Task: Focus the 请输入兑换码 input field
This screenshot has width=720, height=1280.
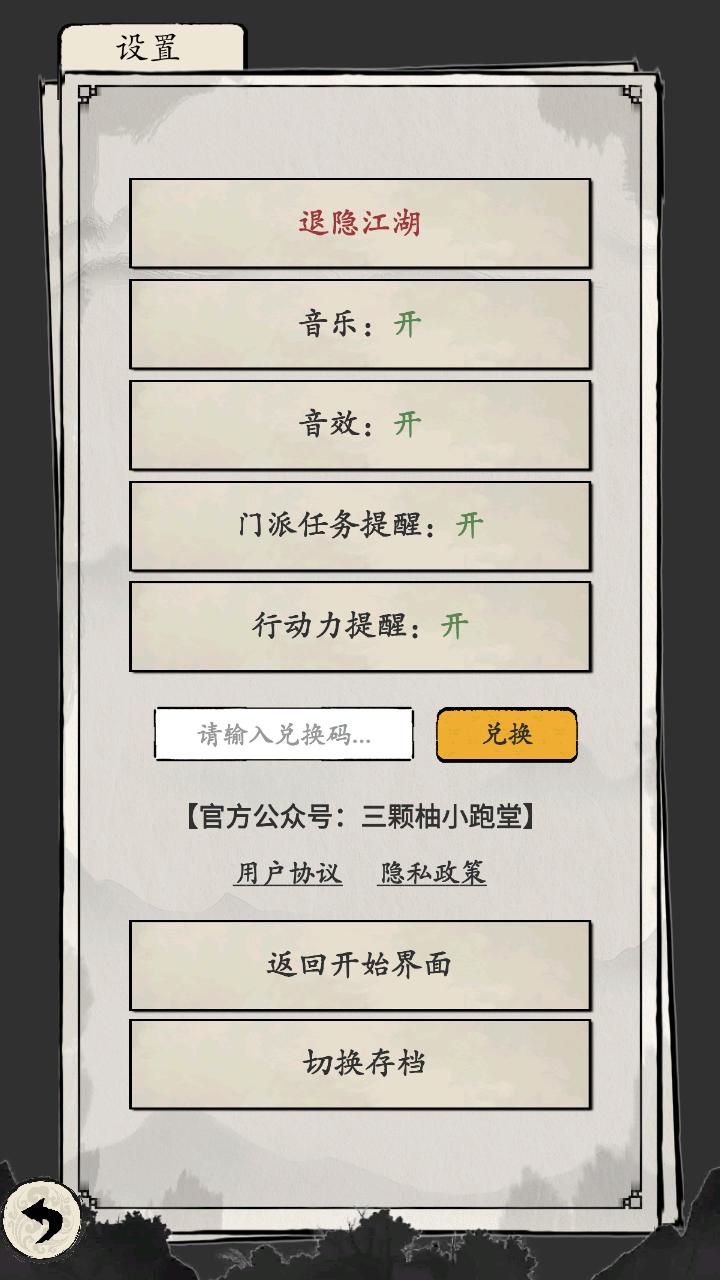Action: 284,735
